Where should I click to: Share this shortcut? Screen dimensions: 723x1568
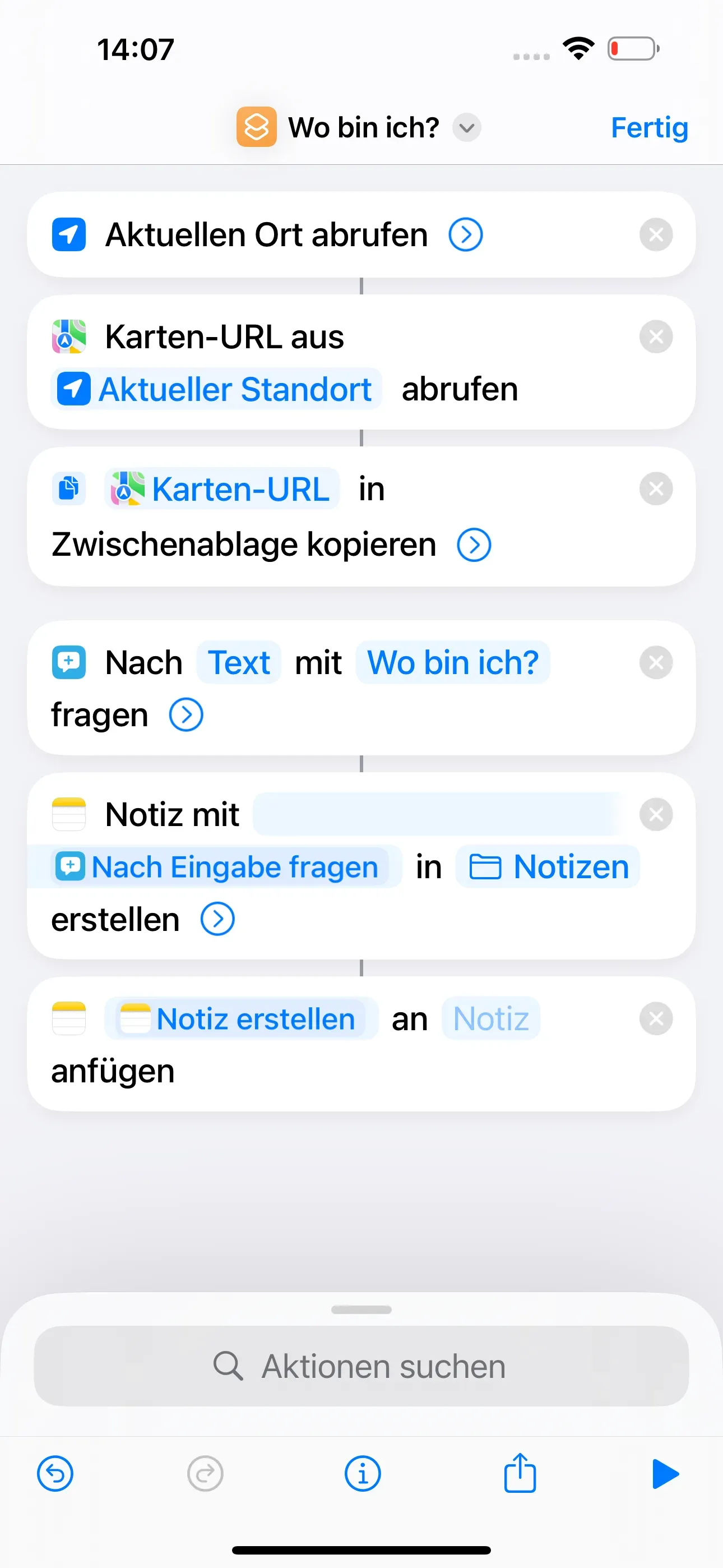coord(520,1474)
